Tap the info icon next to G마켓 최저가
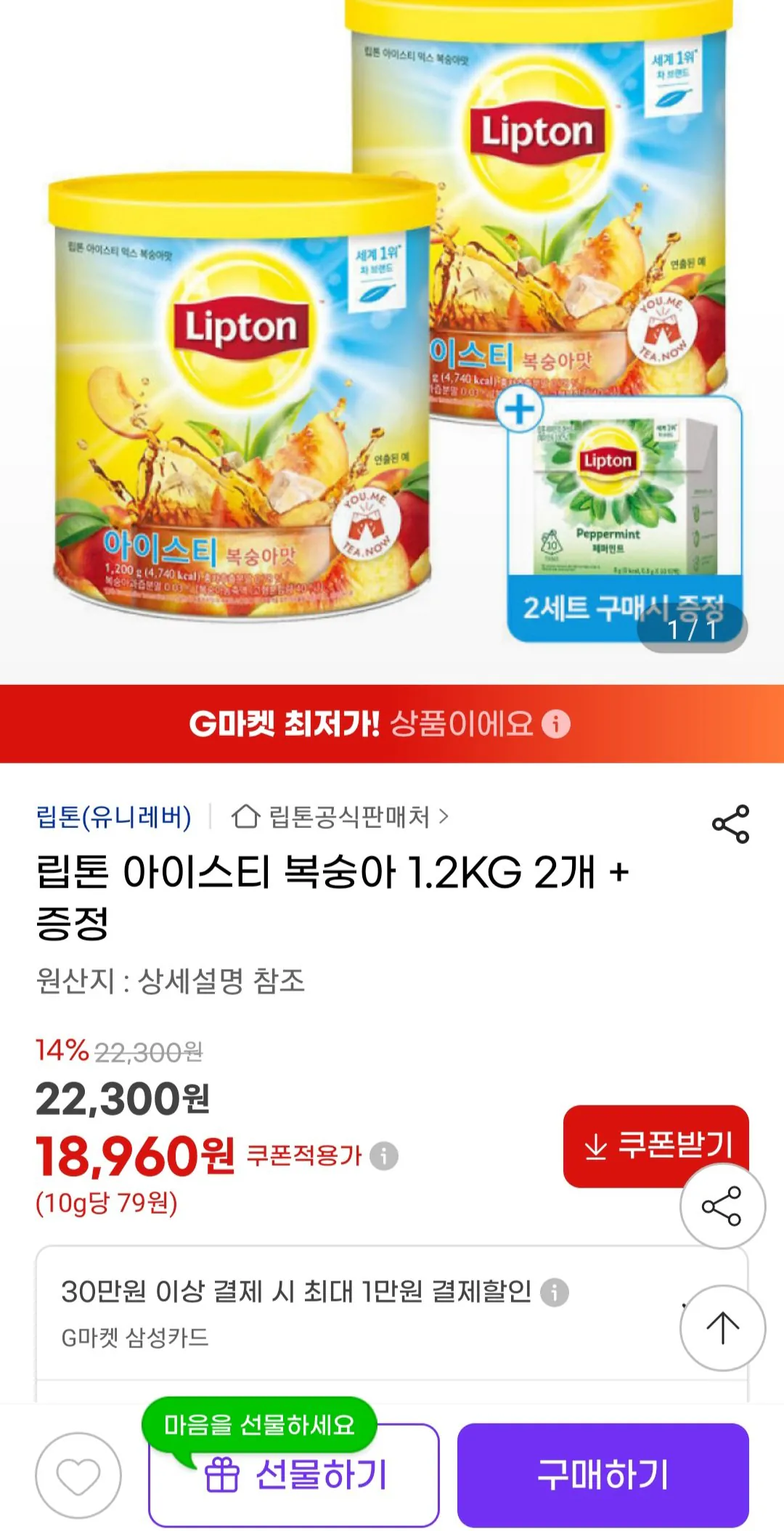Viewport: 784px width, 1531px height. coord(555,722)
